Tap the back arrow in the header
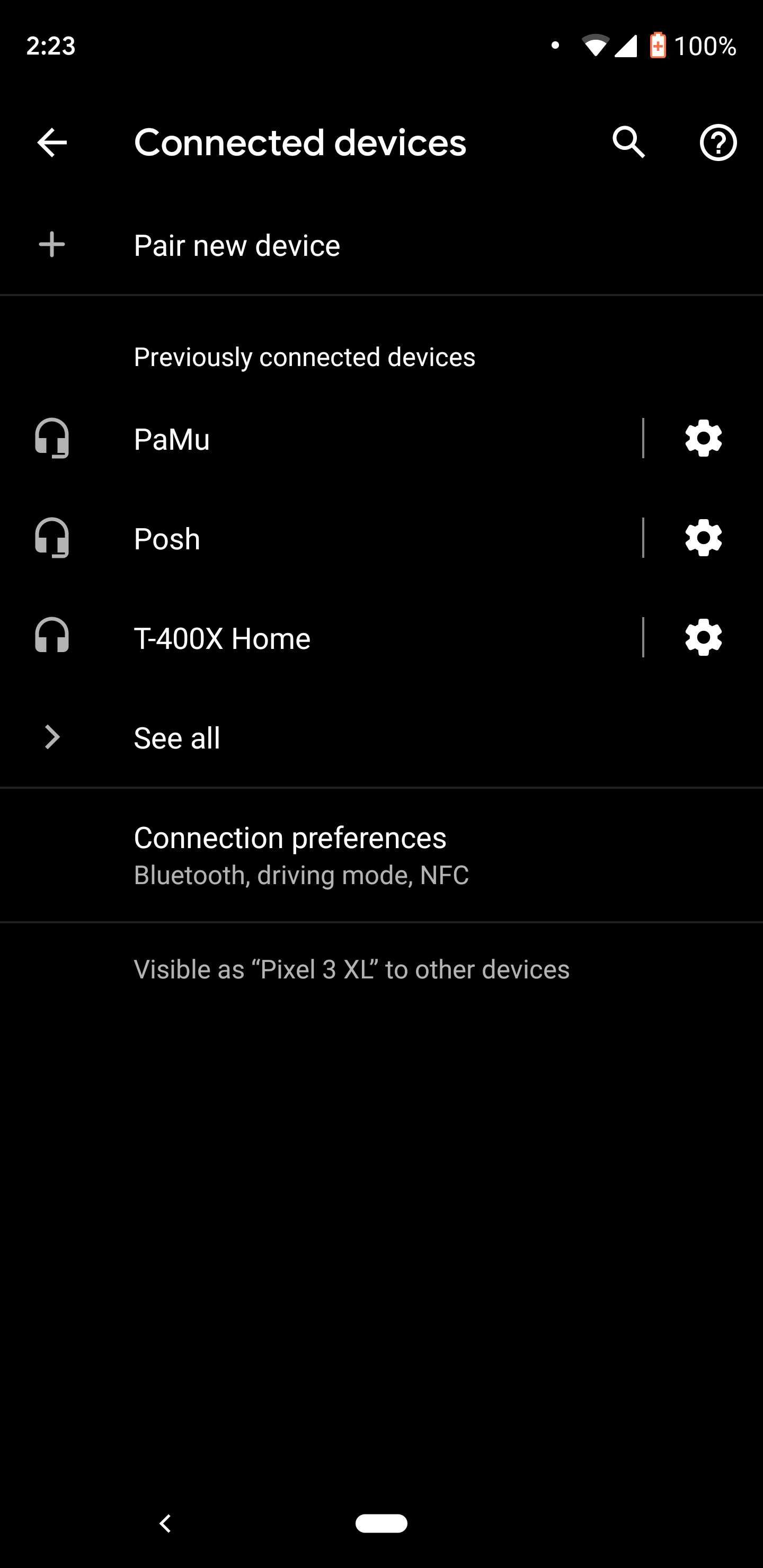The image size is (763, 1568). click(51, 143)
